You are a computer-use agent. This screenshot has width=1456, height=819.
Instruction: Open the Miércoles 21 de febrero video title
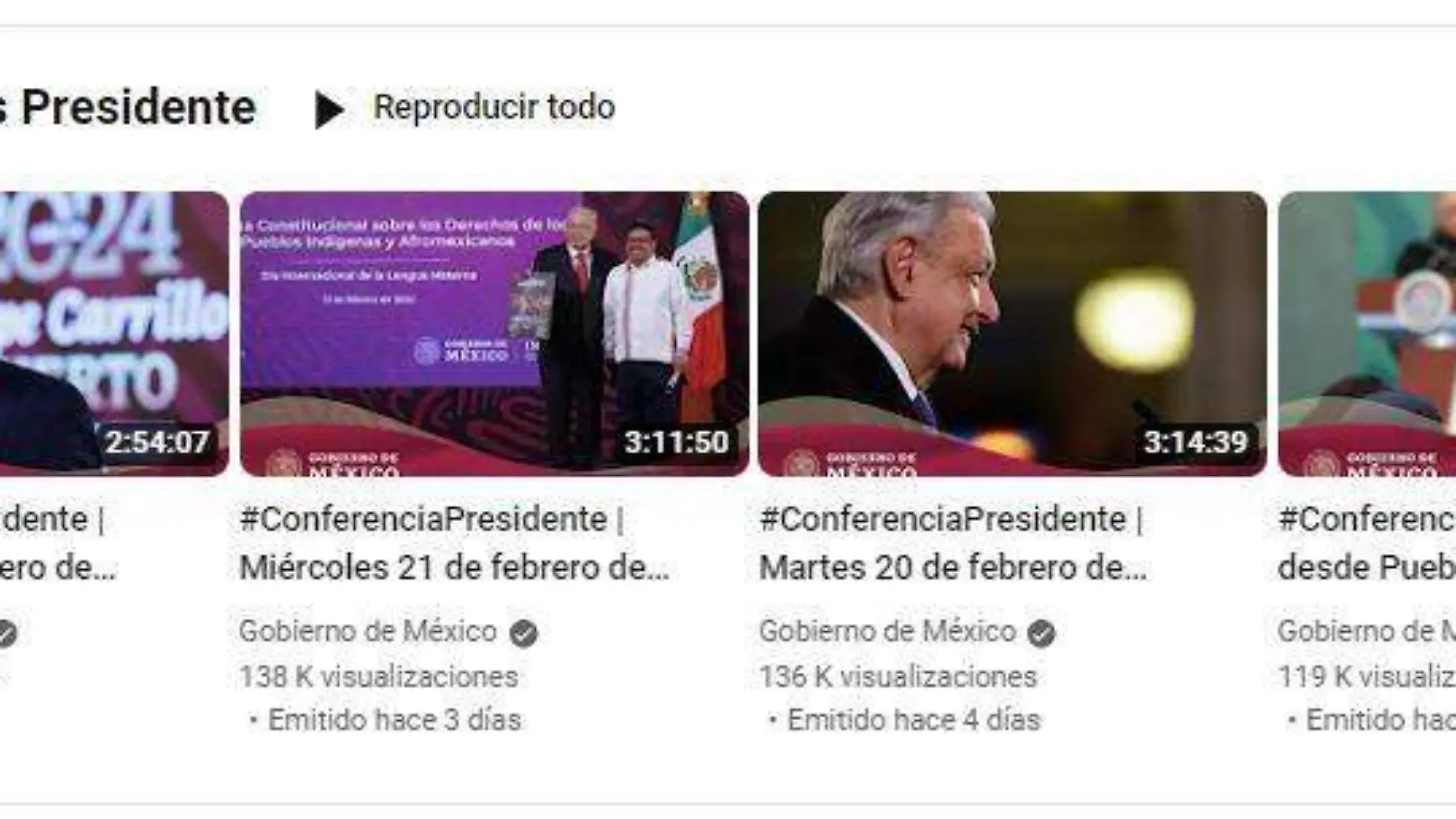coord(454,544)
